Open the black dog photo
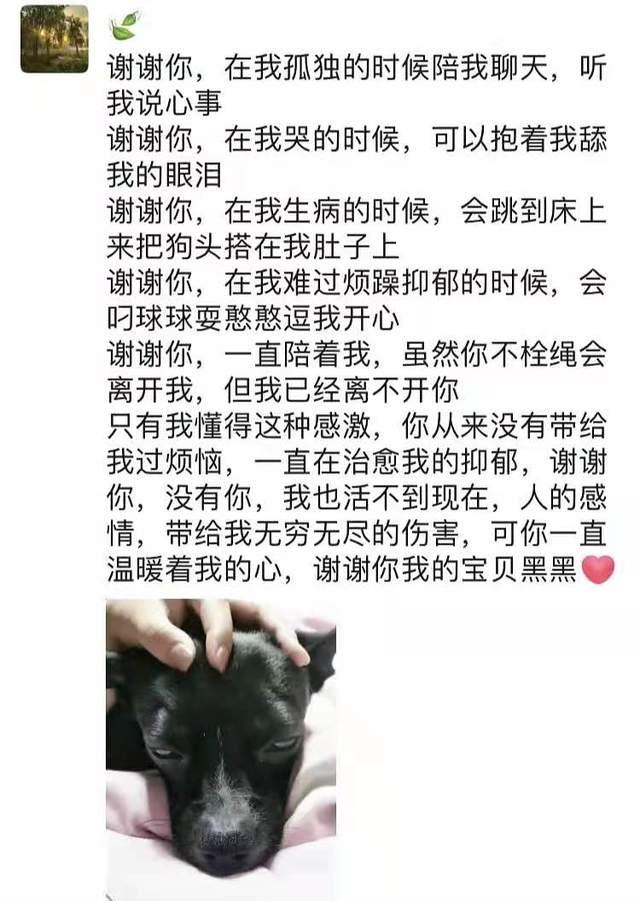The image size is (640, 901). 221,746
